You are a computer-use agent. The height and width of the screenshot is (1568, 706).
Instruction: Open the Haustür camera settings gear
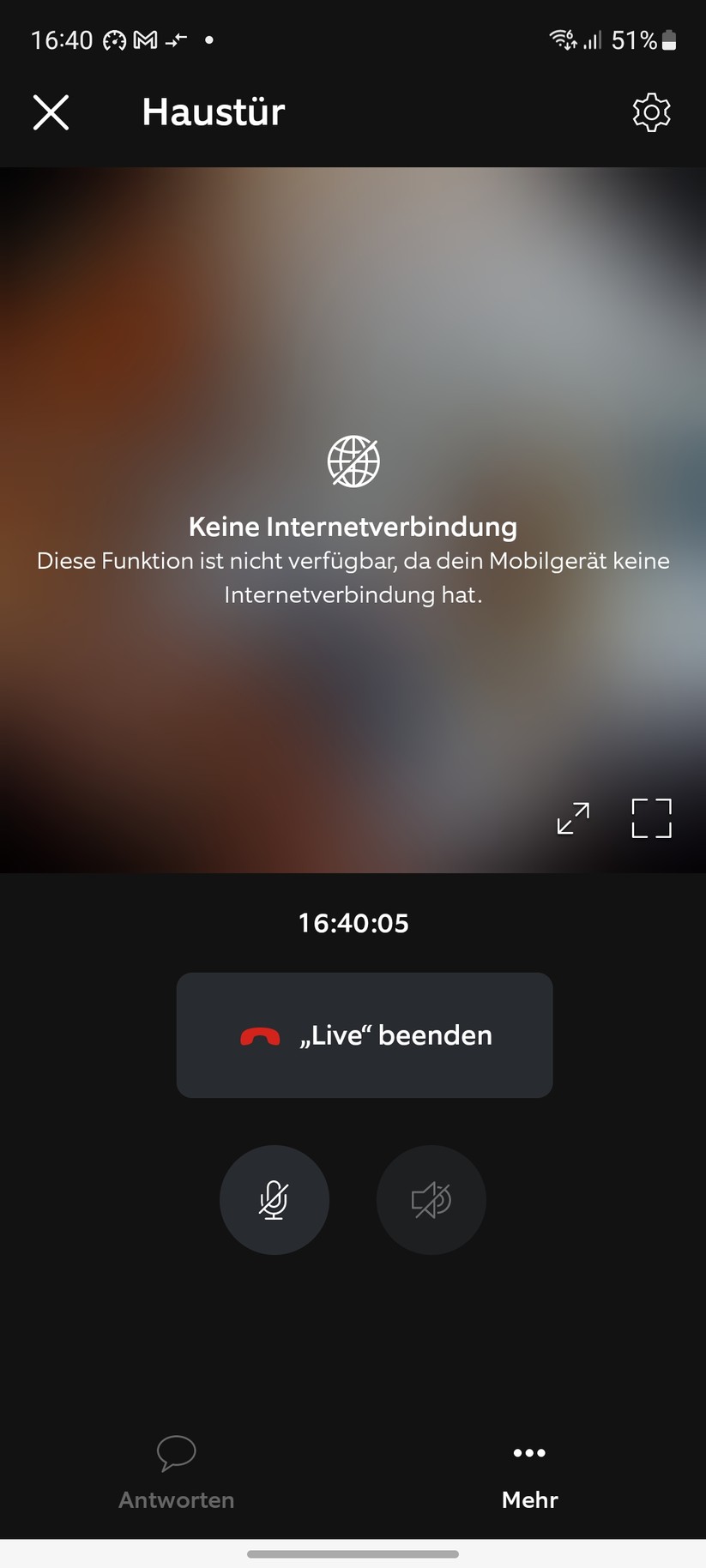651,112
